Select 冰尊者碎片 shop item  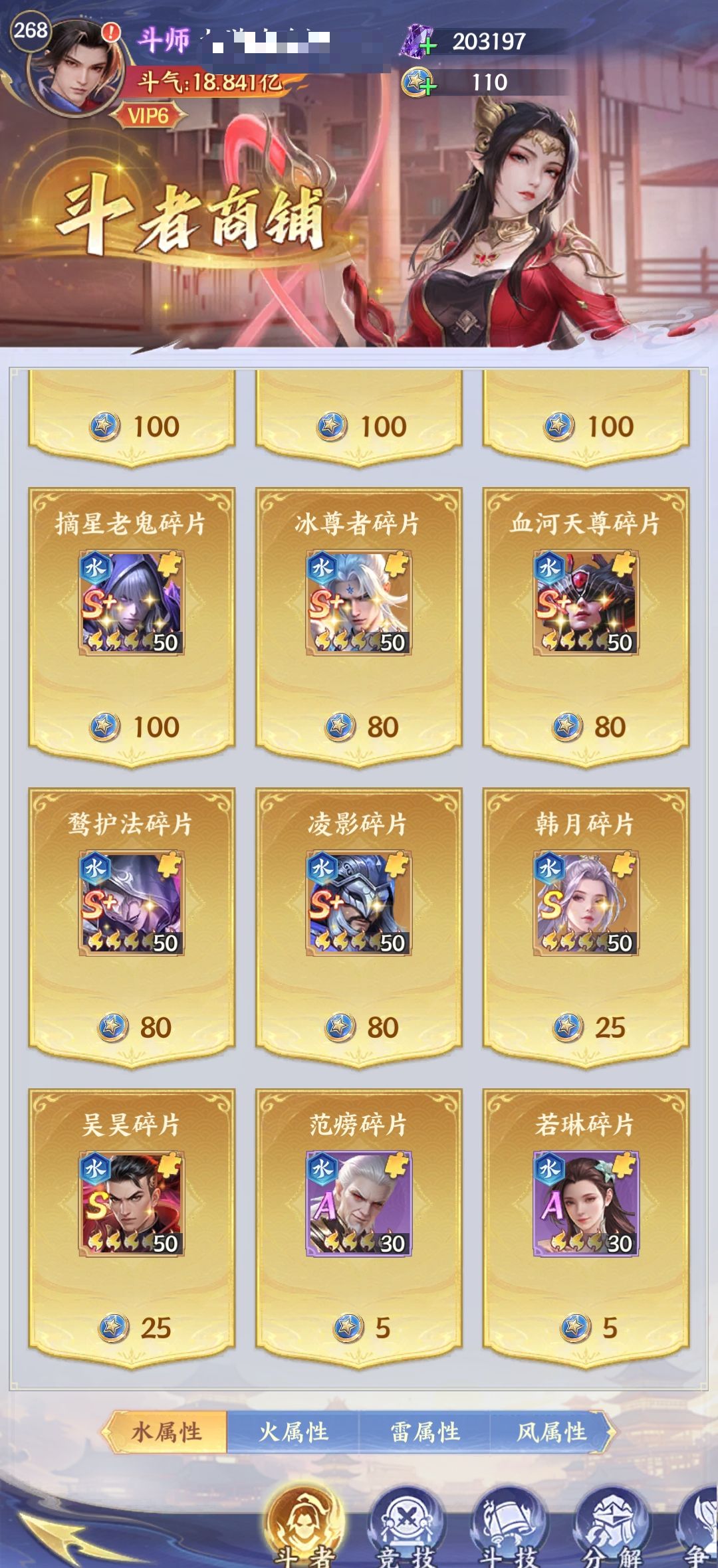(358, 625)
